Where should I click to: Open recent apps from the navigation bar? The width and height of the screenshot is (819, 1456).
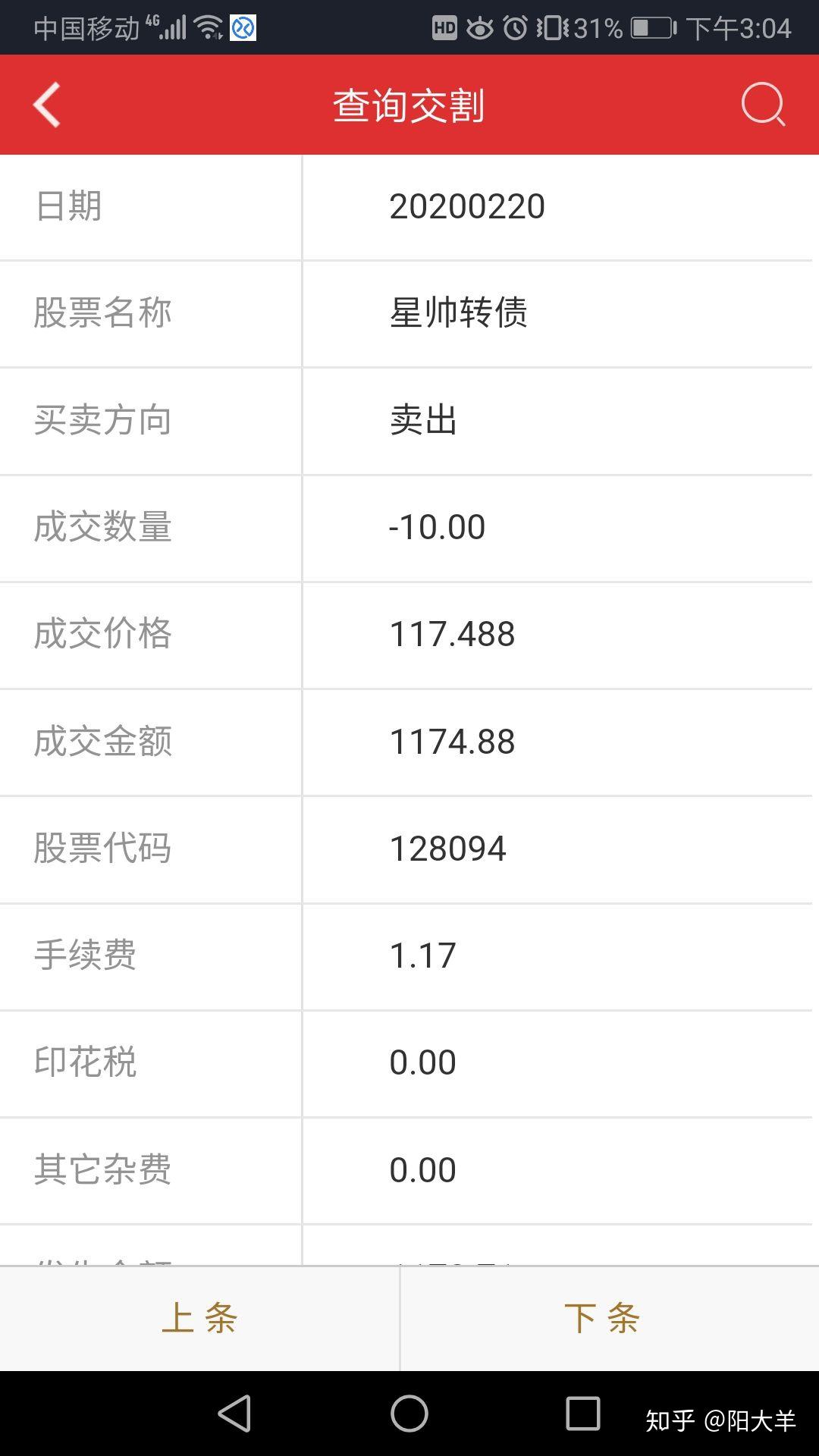pyautogui.click(x=582, y=1414)
